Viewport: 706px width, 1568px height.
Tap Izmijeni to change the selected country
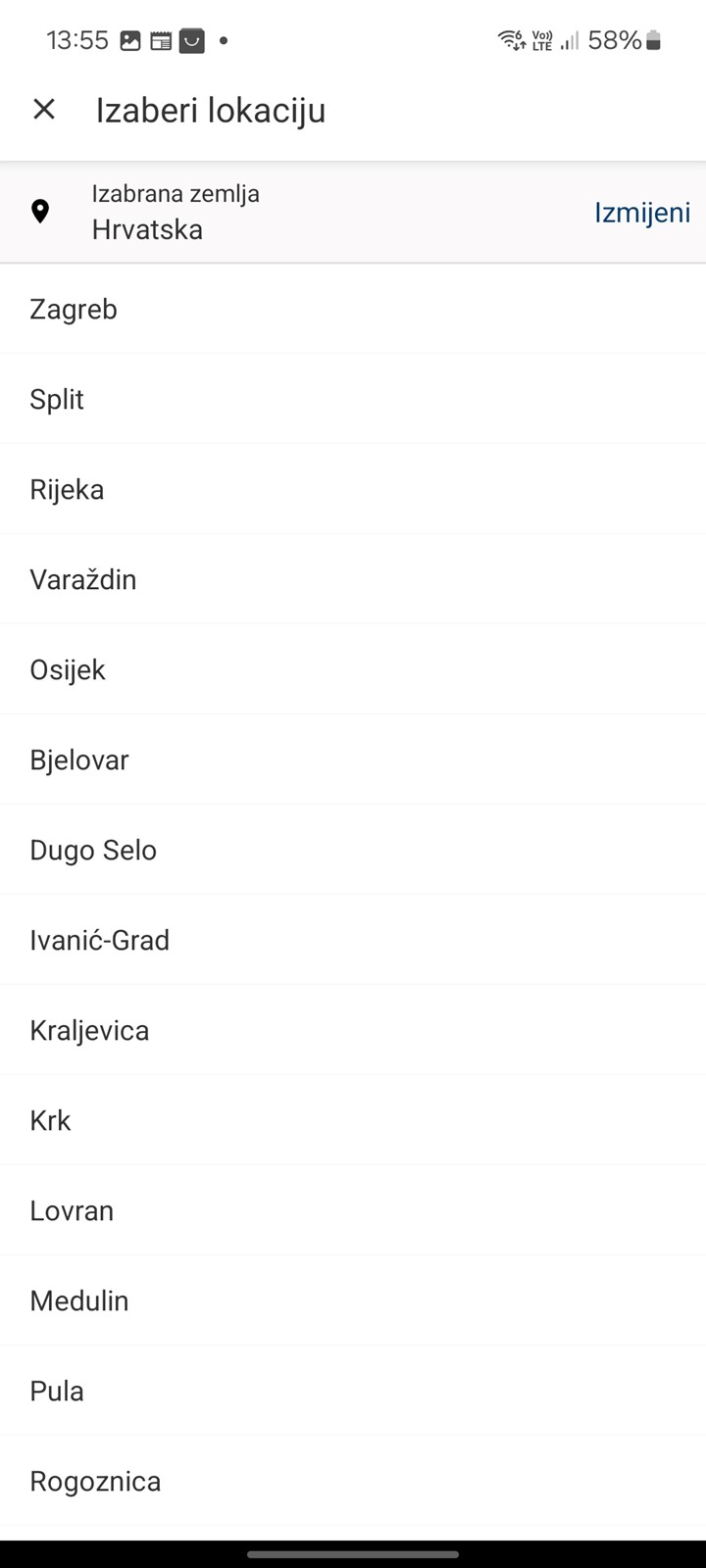642,213
